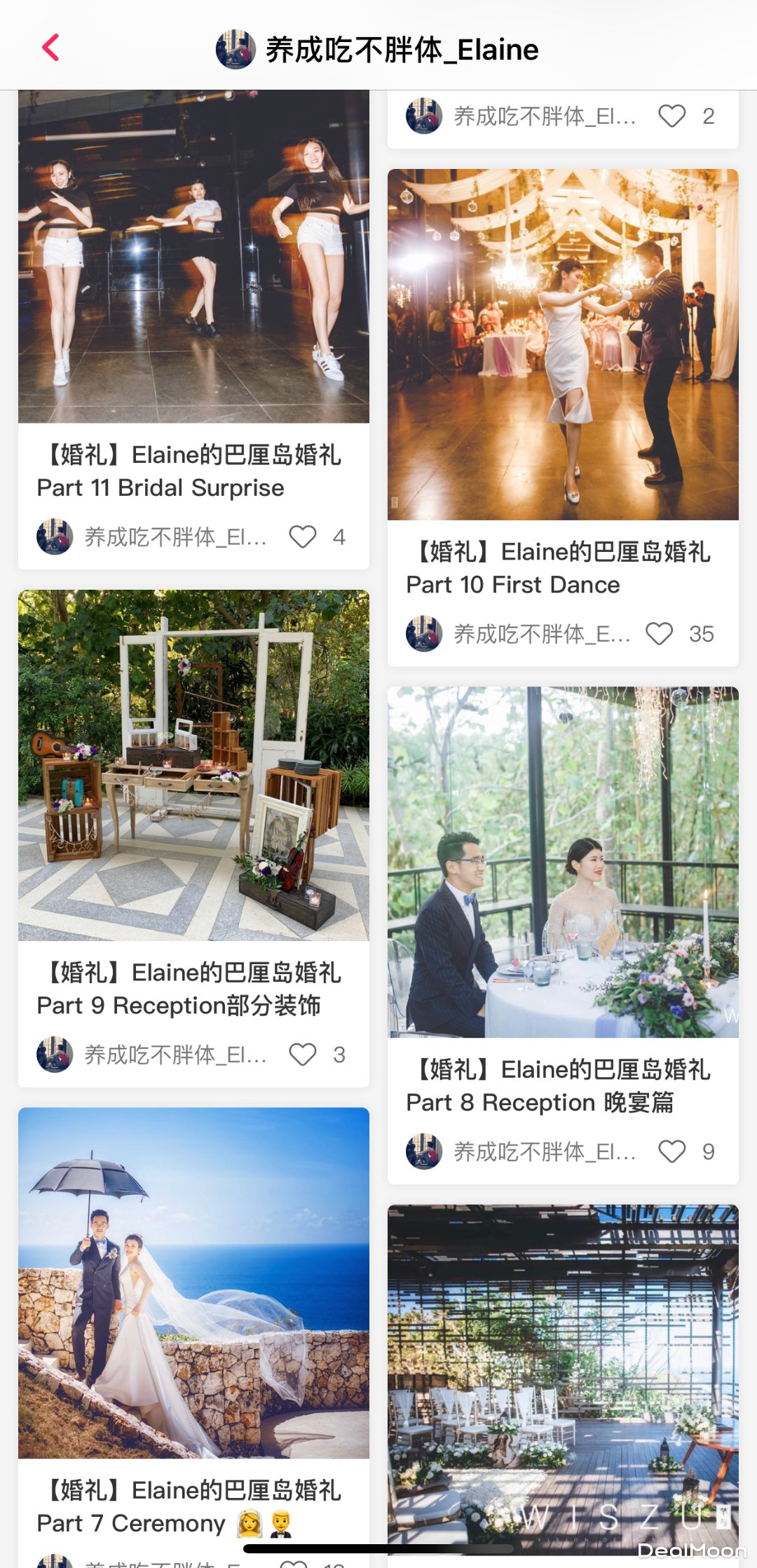Tap author name under Part 11 Bridal Surprise
The width and height of the screenshot is (757, 1568).
pos(175,537)
